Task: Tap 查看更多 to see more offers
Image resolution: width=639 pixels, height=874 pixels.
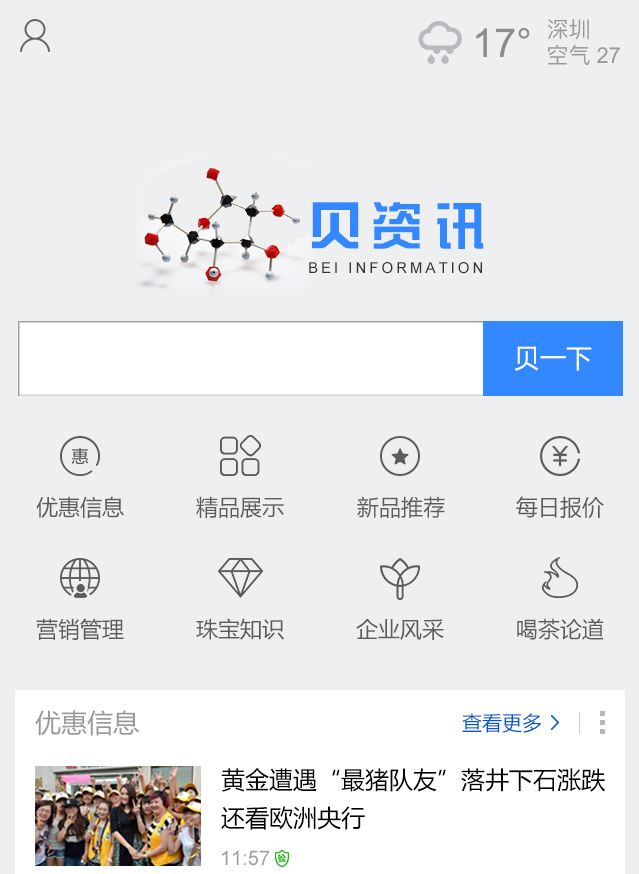Action: [511, 722]
